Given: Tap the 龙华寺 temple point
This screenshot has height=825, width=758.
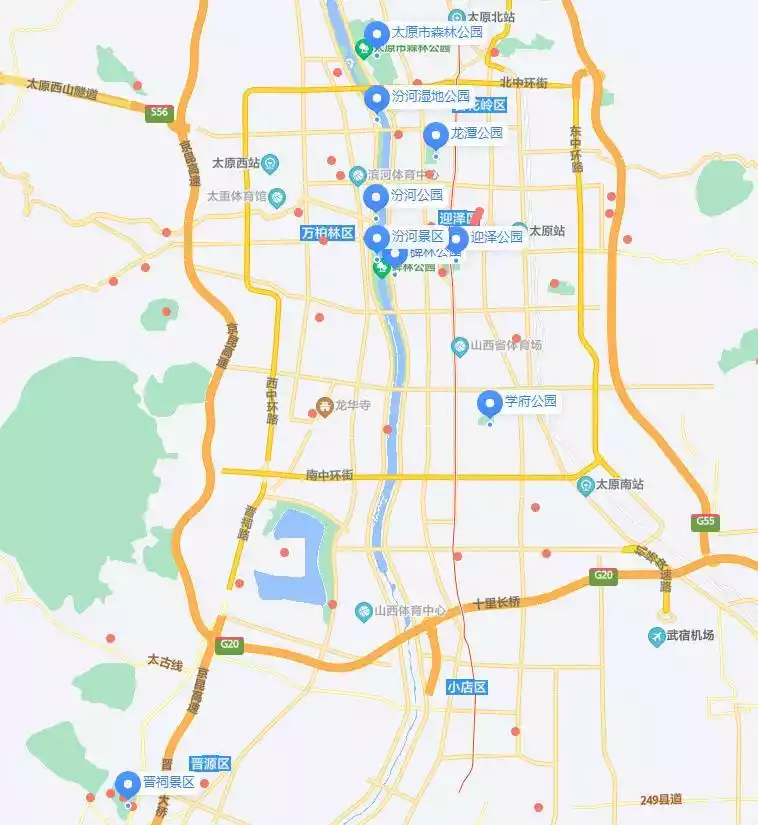Looking at the screenshot, I should [324, 406].
